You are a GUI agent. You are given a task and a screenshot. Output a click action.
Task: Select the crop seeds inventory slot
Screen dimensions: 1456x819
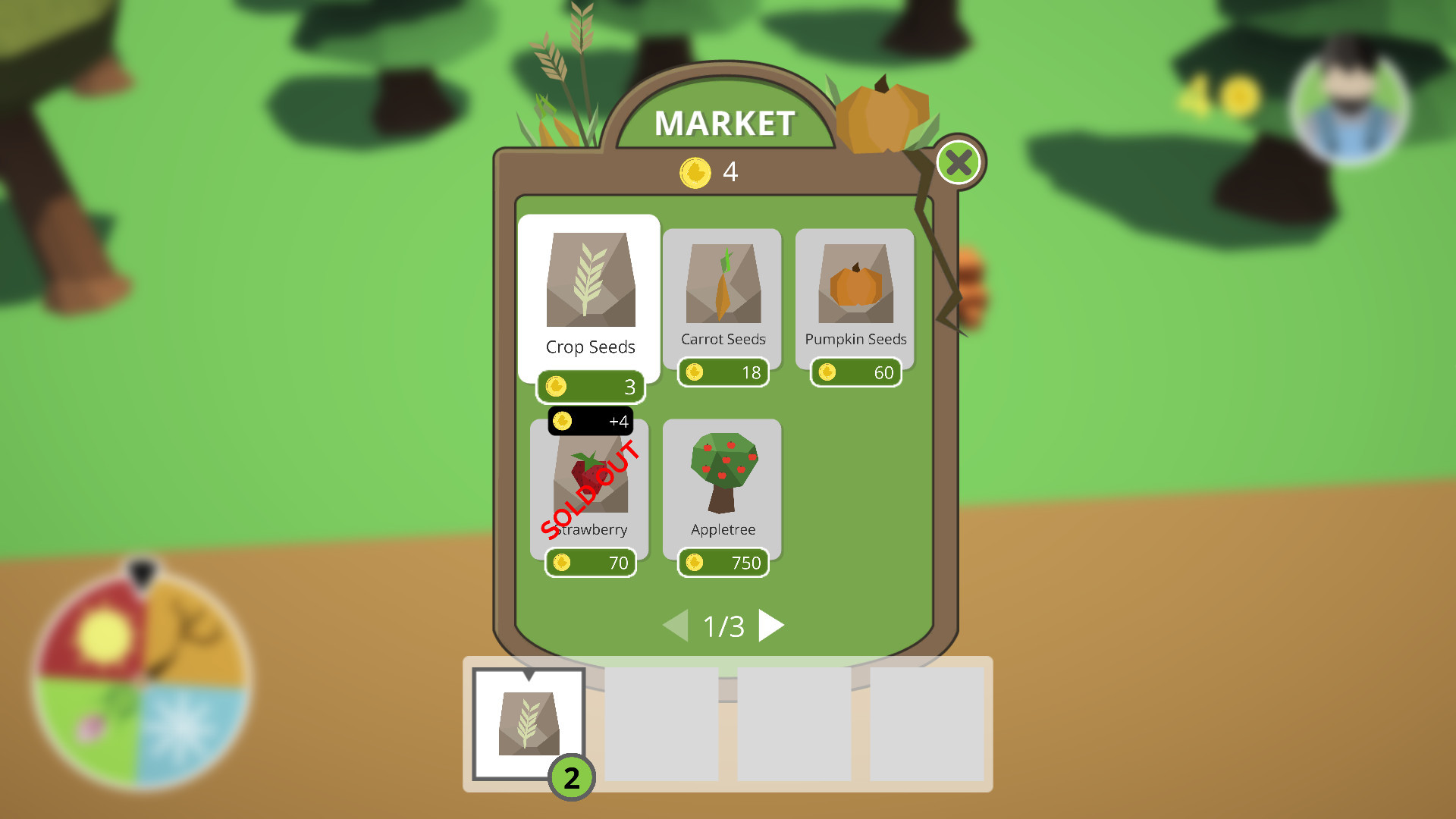529,724
